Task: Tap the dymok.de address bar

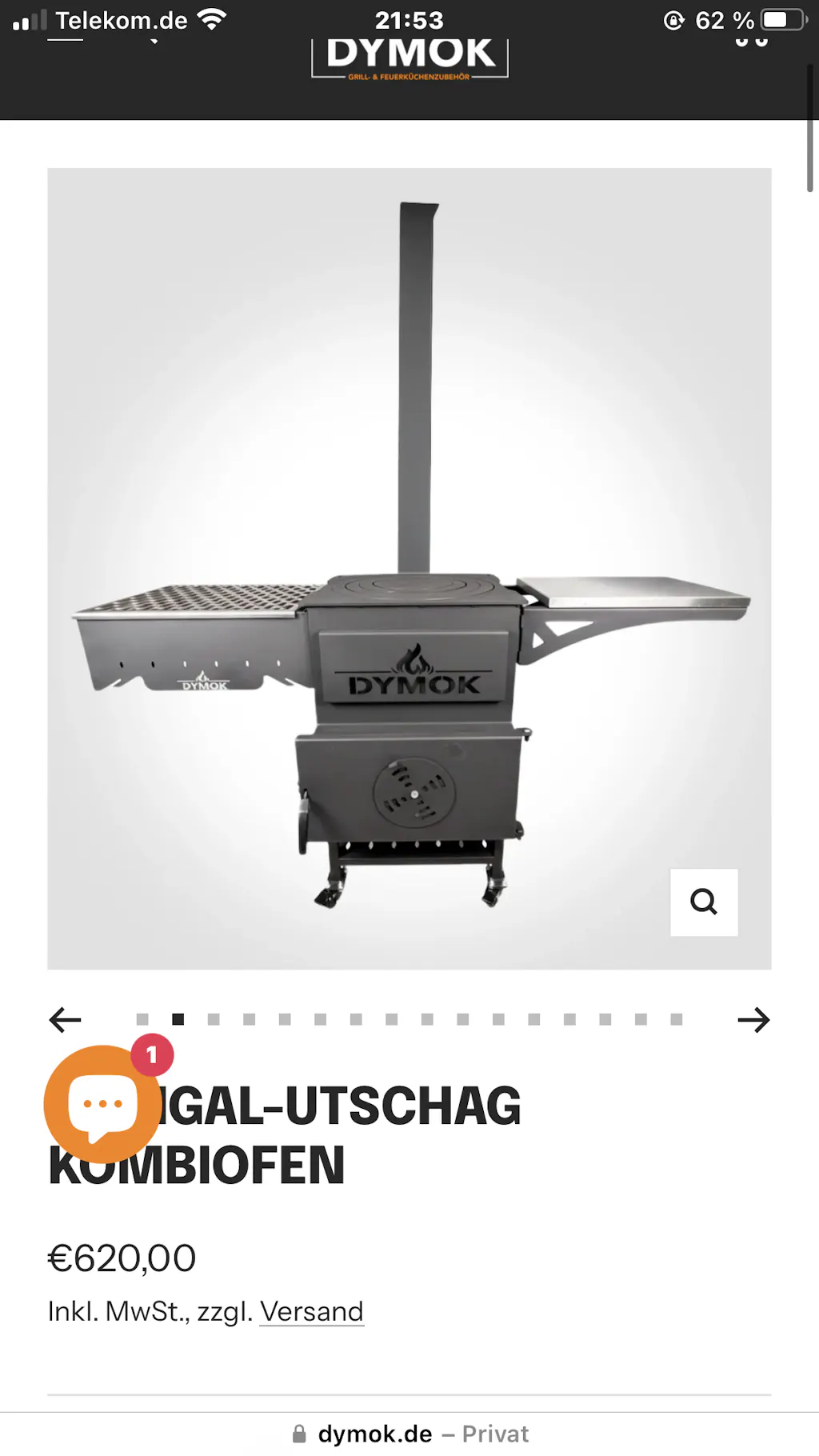Action: (x=409, y=1434)
